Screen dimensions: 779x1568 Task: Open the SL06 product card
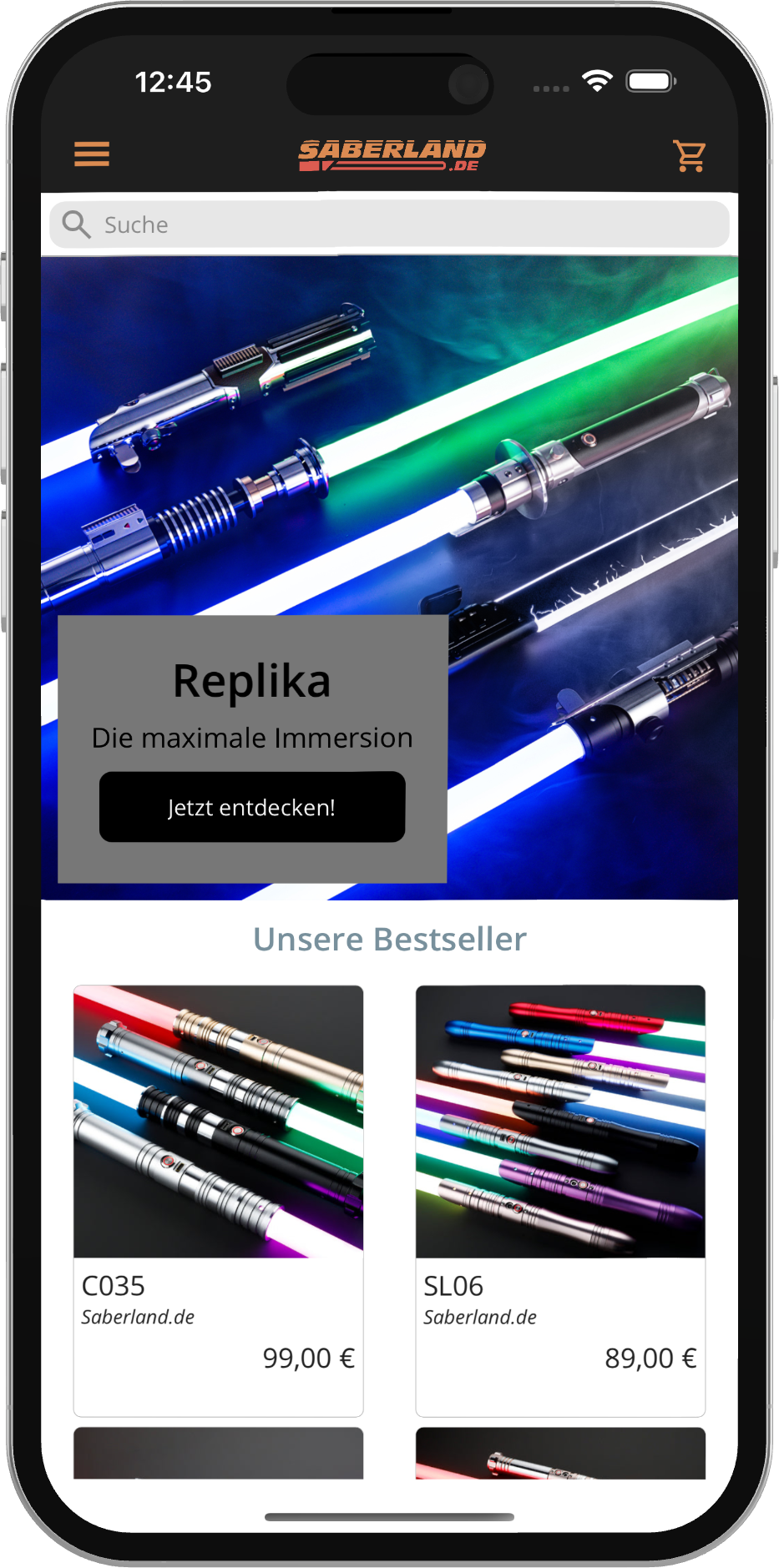click(560, 1200)
